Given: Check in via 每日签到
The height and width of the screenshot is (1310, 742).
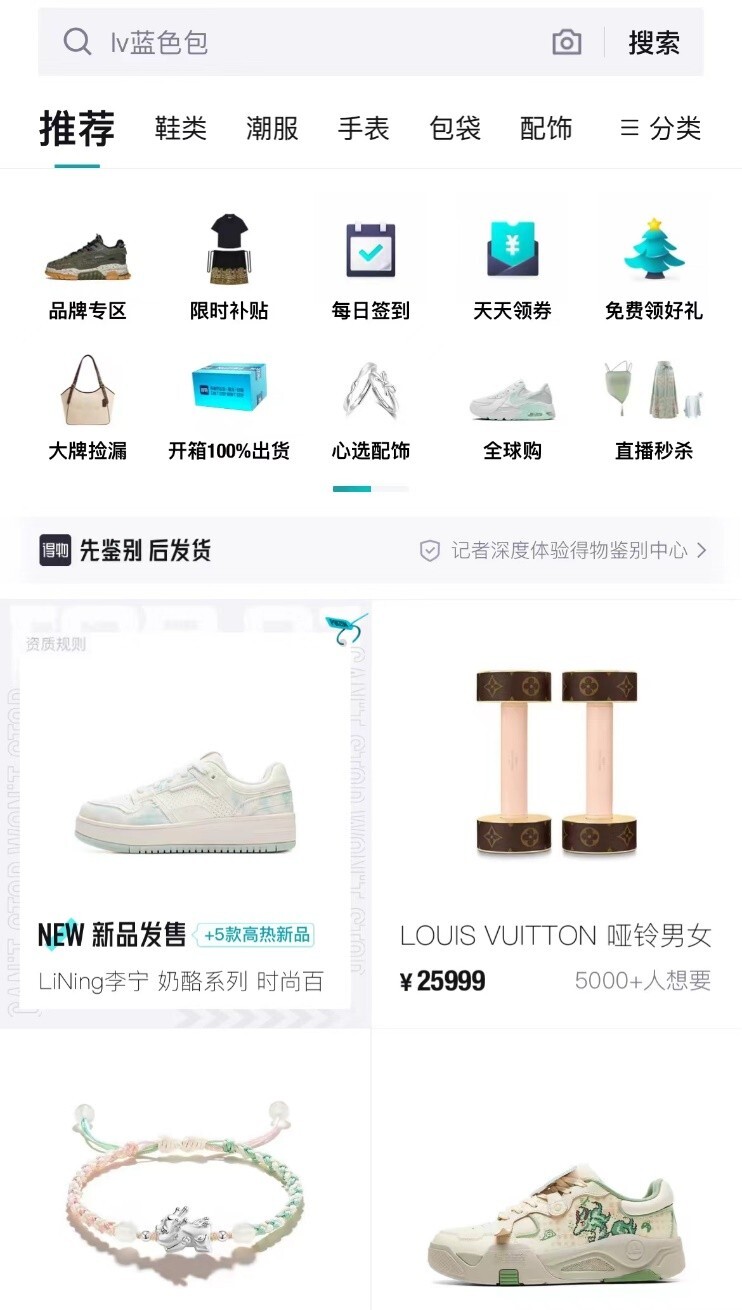Looking at the screenshot, I should [371, 267].
